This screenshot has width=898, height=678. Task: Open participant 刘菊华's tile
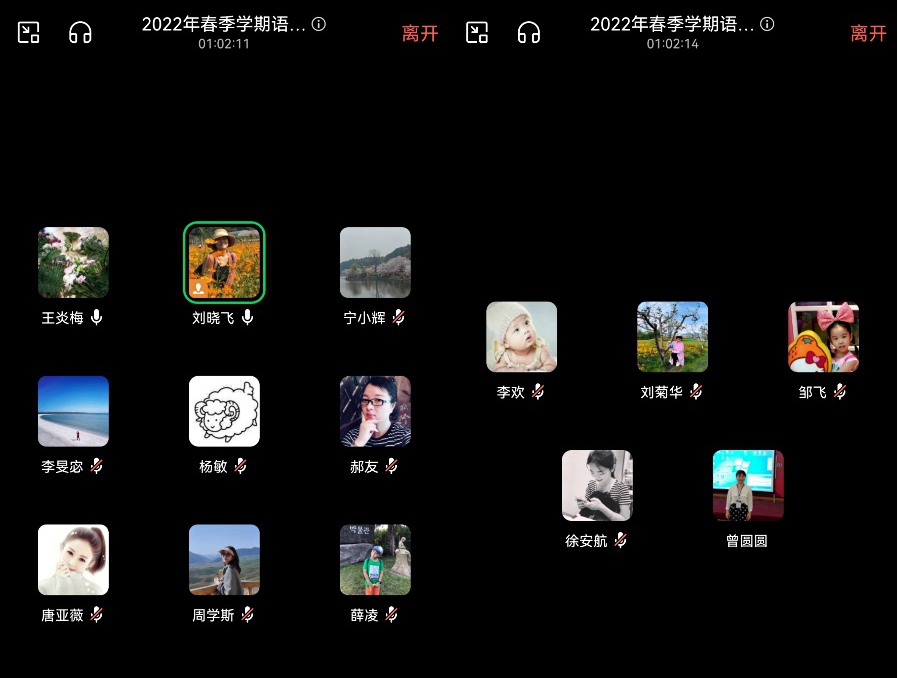point(672,337)
